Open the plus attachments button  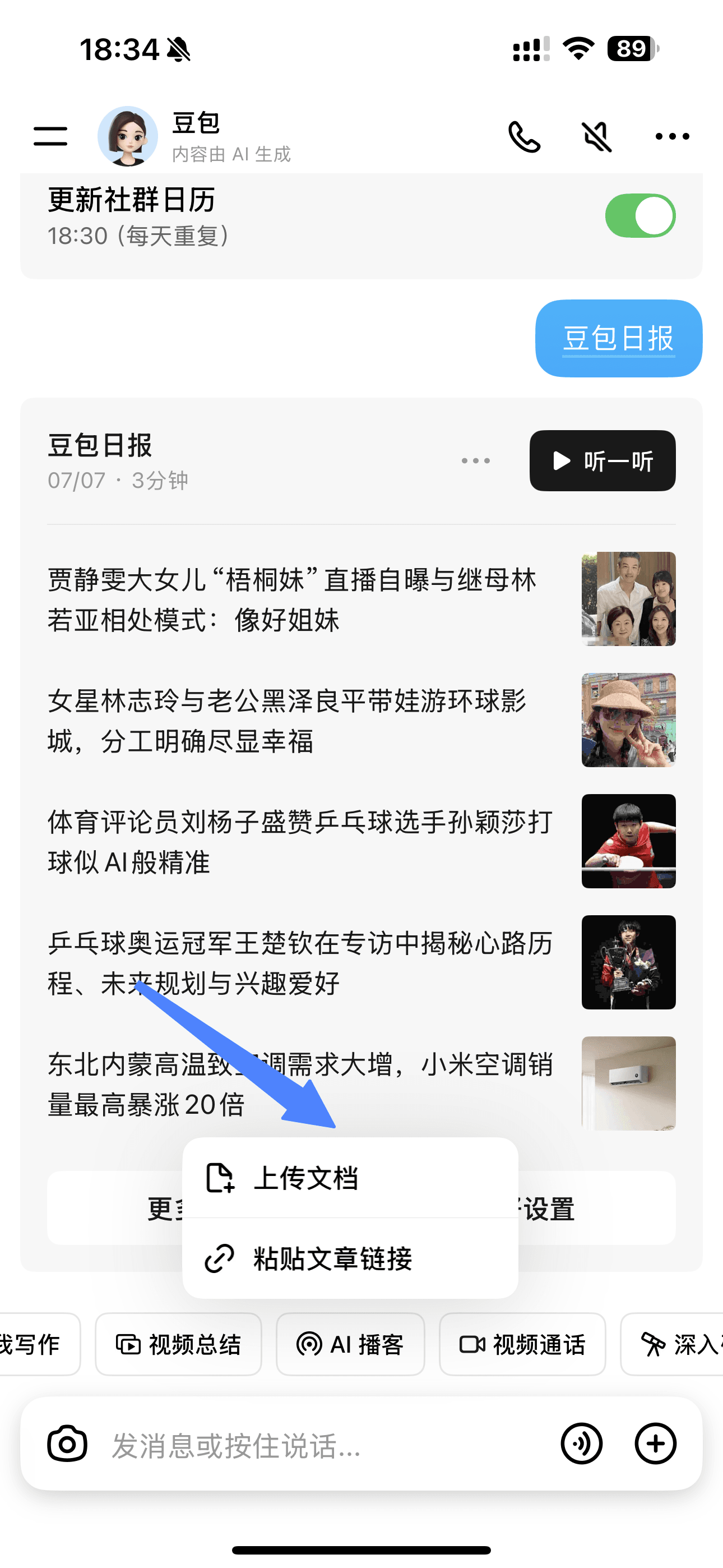click(x=655, y=1443)
